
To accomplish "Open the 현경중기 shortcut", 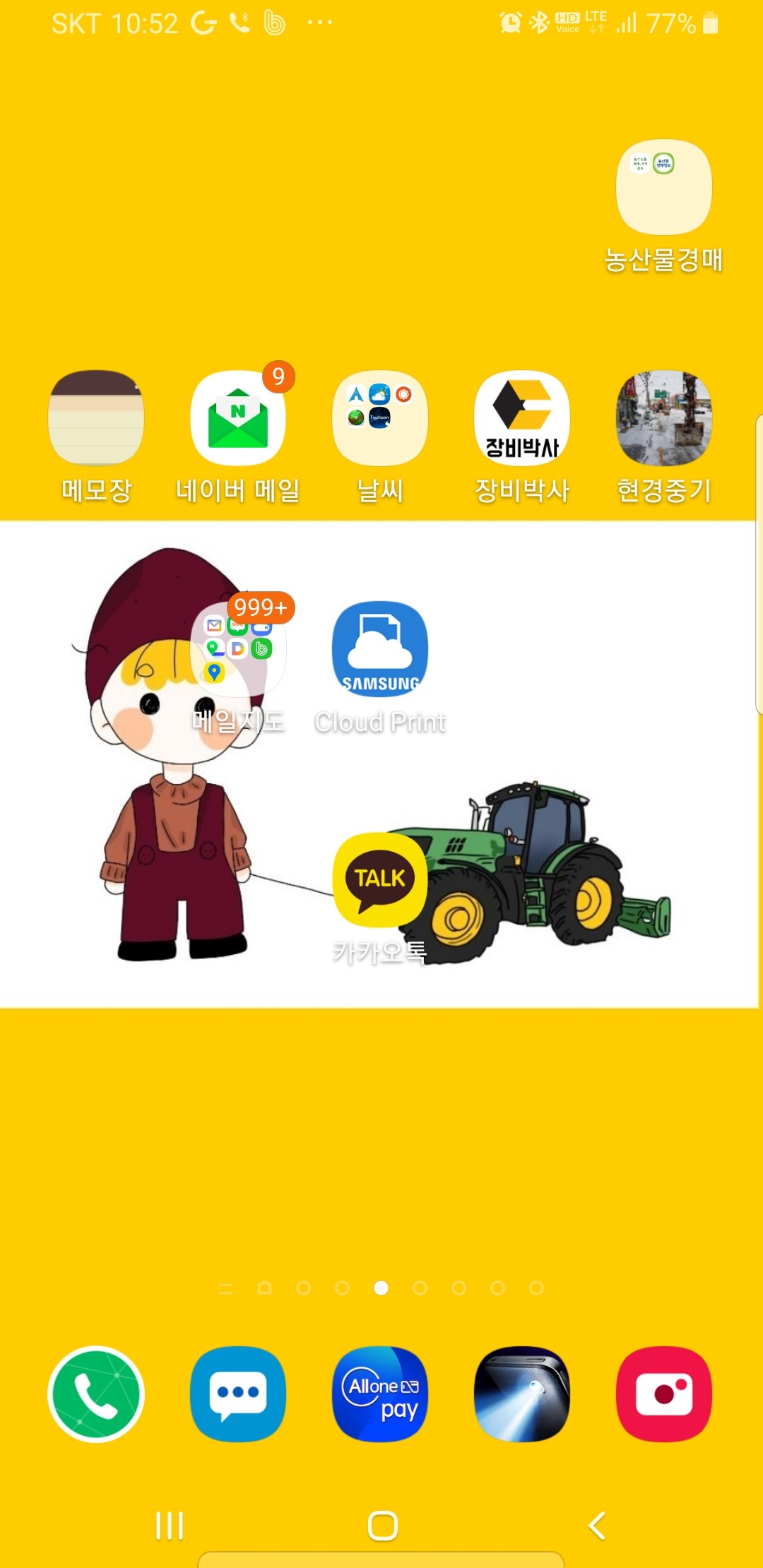I will pyautogui.click(x=663, y=418).
